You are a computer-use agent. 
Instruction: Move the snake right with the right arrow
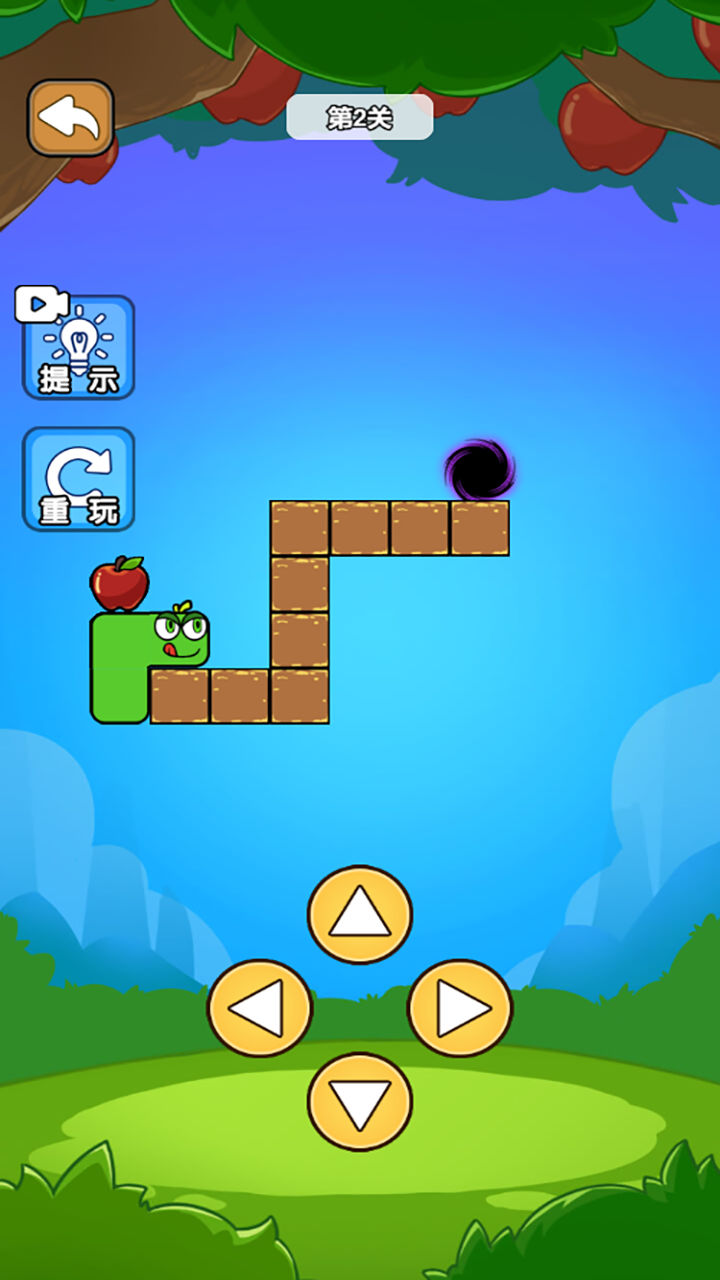(x=460, y=1008)
